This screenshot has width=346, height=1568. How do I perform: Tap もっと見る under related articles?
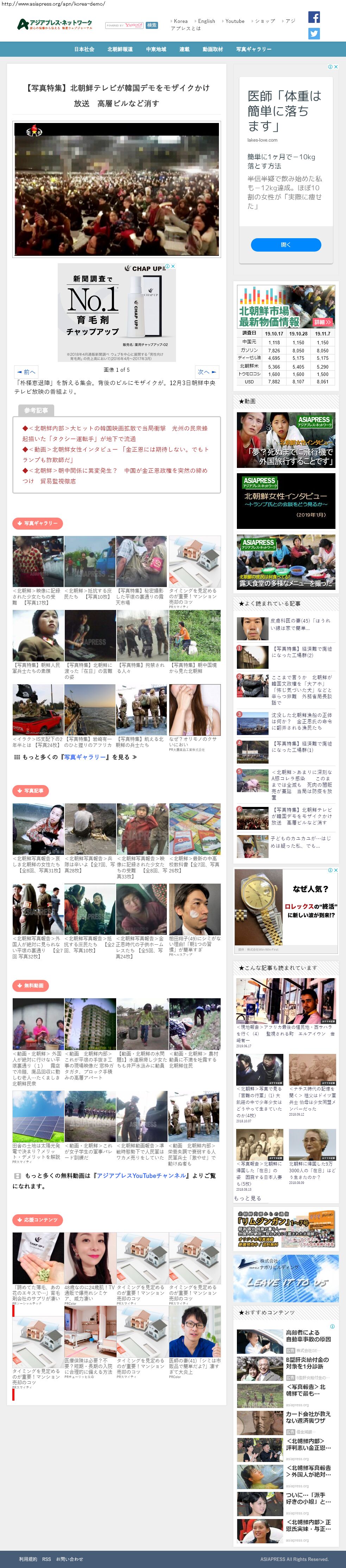click(x=247, y=1198)
